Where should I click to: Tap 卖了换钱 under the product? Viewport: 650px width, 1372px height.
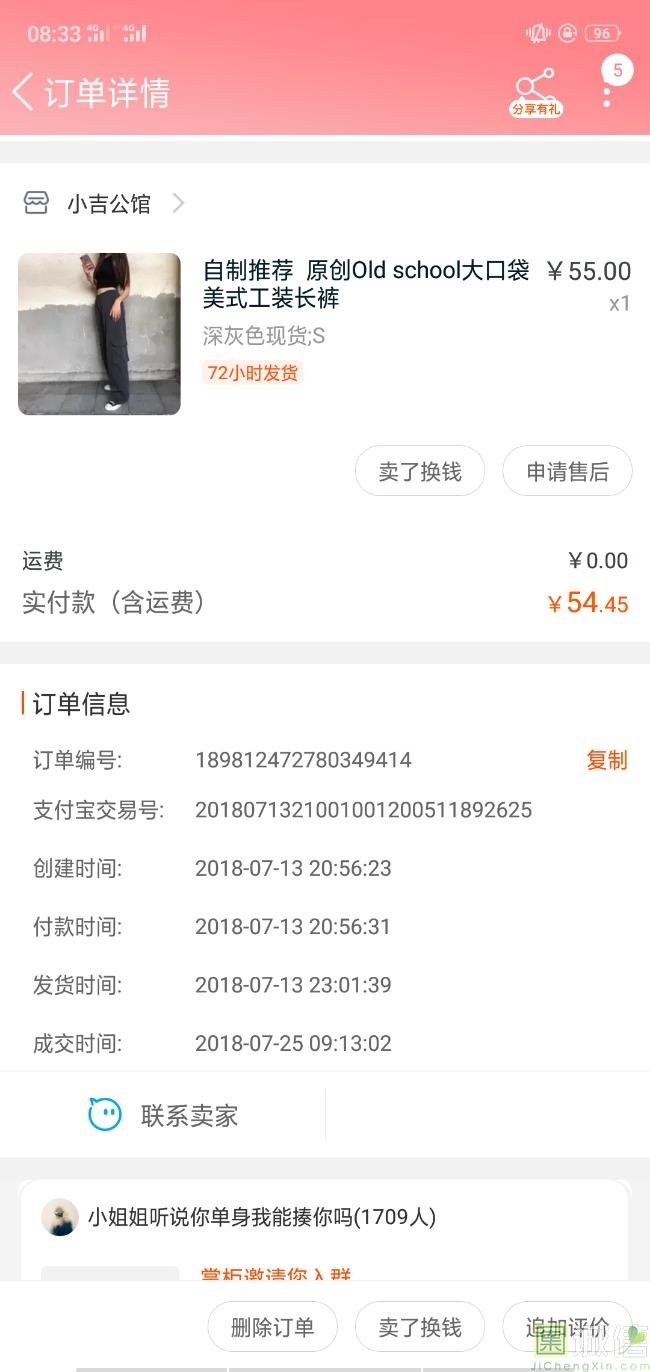(x=420, y=471)
